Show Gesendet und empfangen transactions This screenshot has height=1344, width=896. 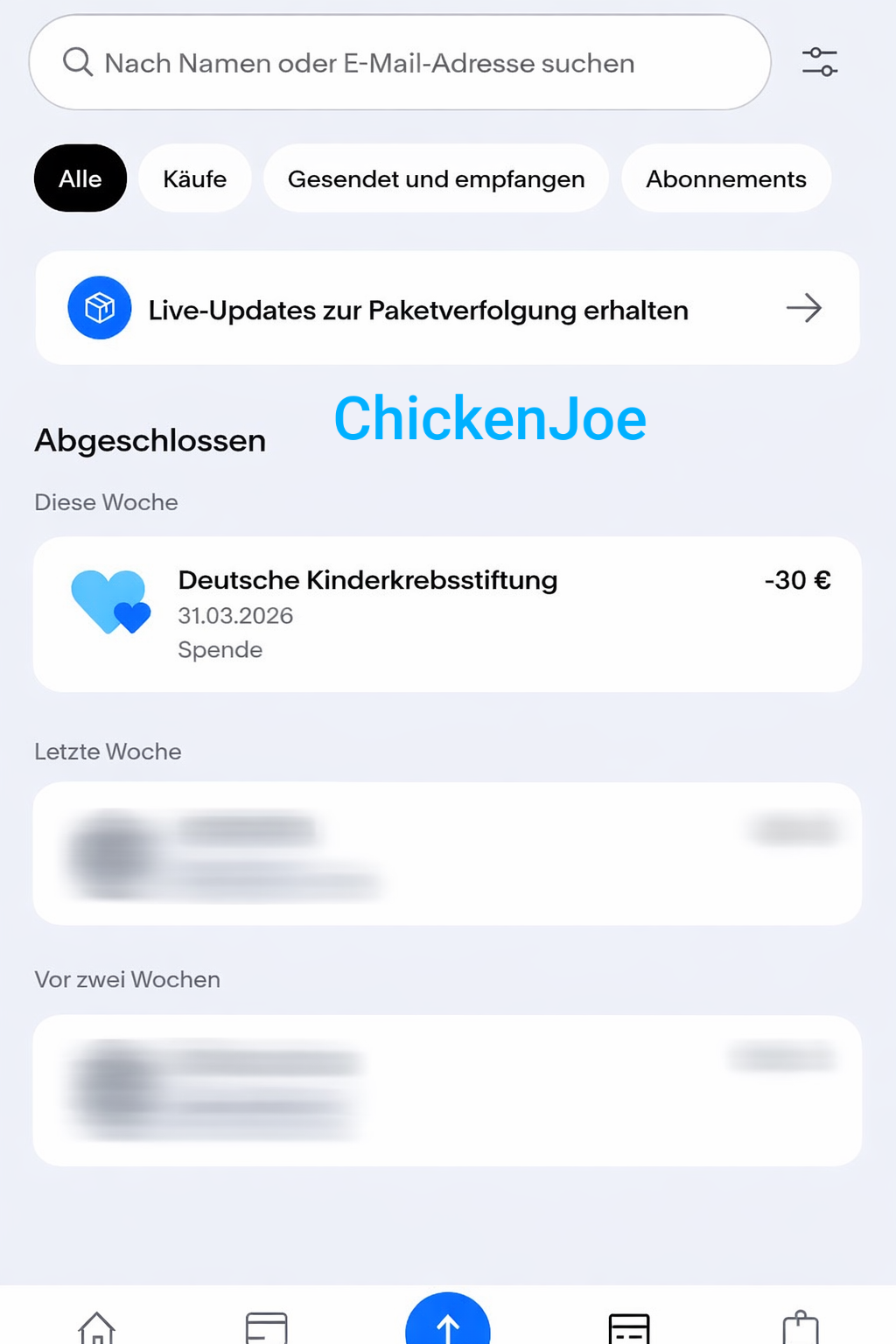point(436,178)
